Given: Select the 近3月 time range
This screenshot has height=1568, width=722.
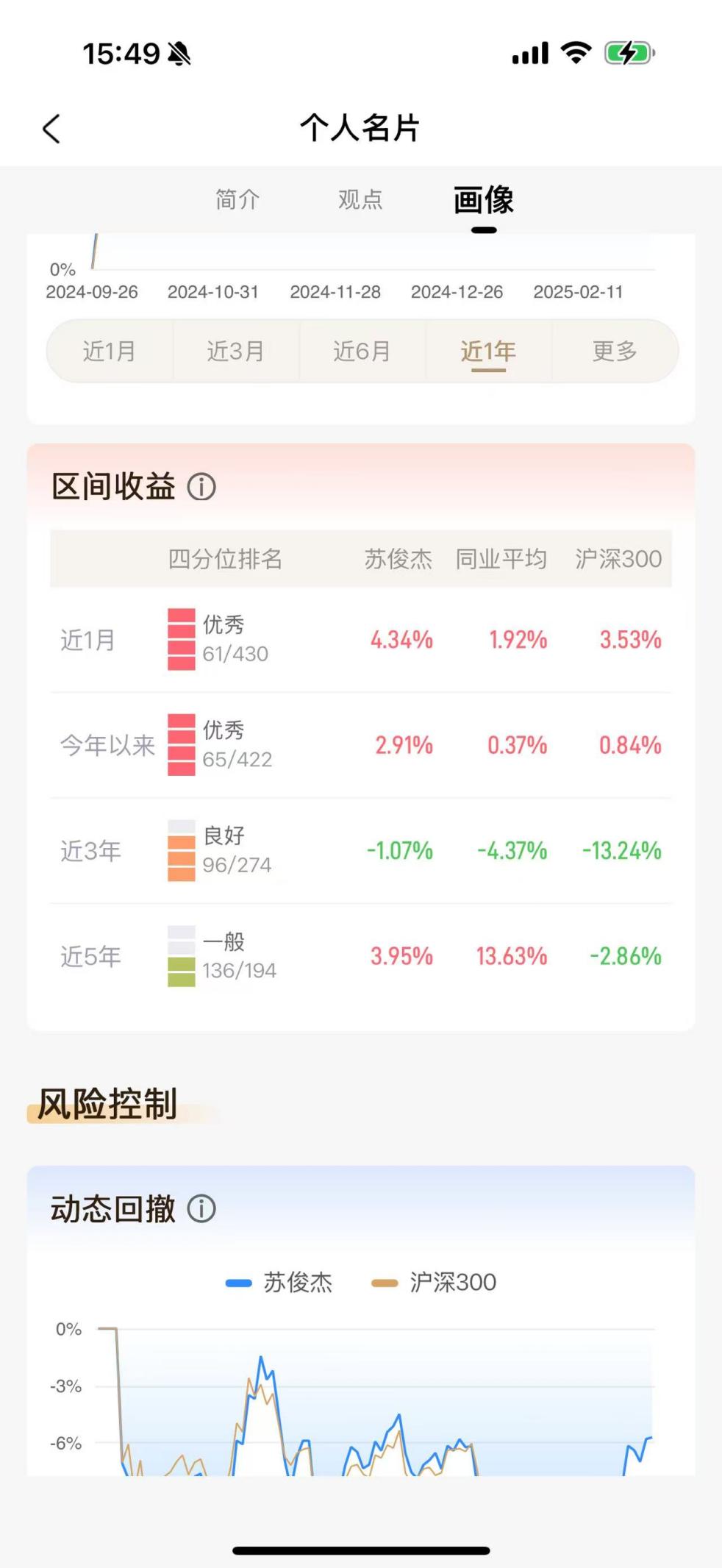Looking at the screenshot, I should [x=235, y=351].
